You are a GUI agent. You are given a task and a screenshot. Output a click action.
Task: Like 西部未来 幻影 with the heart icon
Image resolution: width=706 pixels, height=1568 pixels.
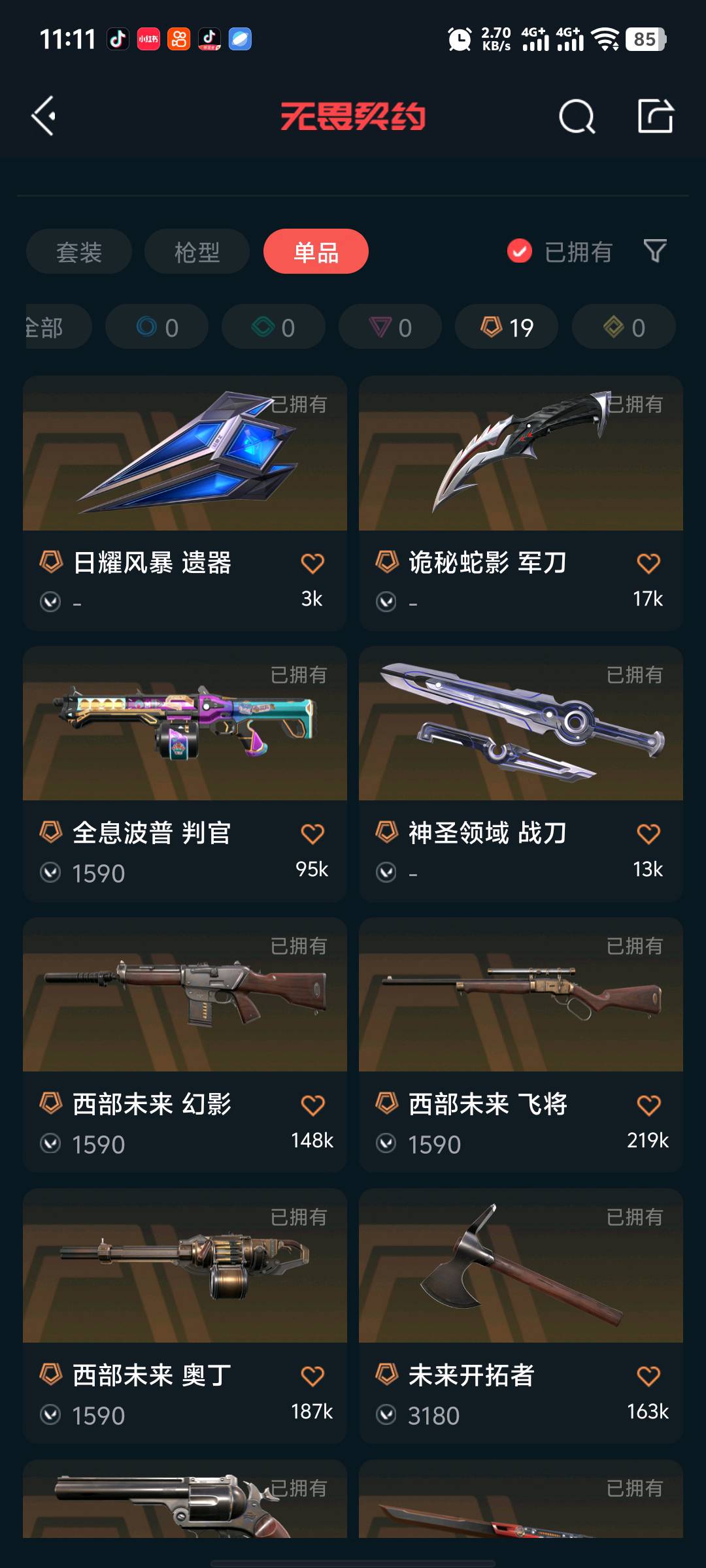[x=312, y=1105]
